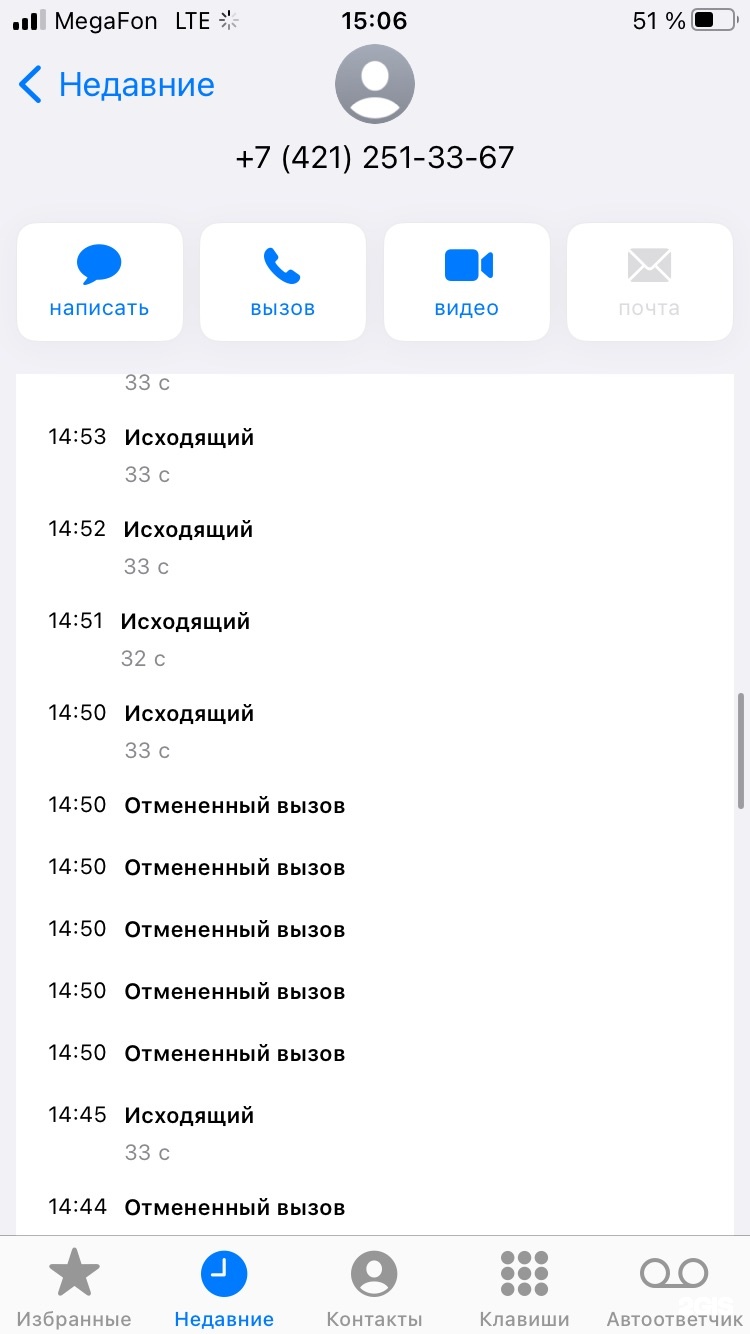Image resolution: width=750 pixels, height=1334 pixels.
Task: Switch to the Недавние tab
Action: [224, 1289]
